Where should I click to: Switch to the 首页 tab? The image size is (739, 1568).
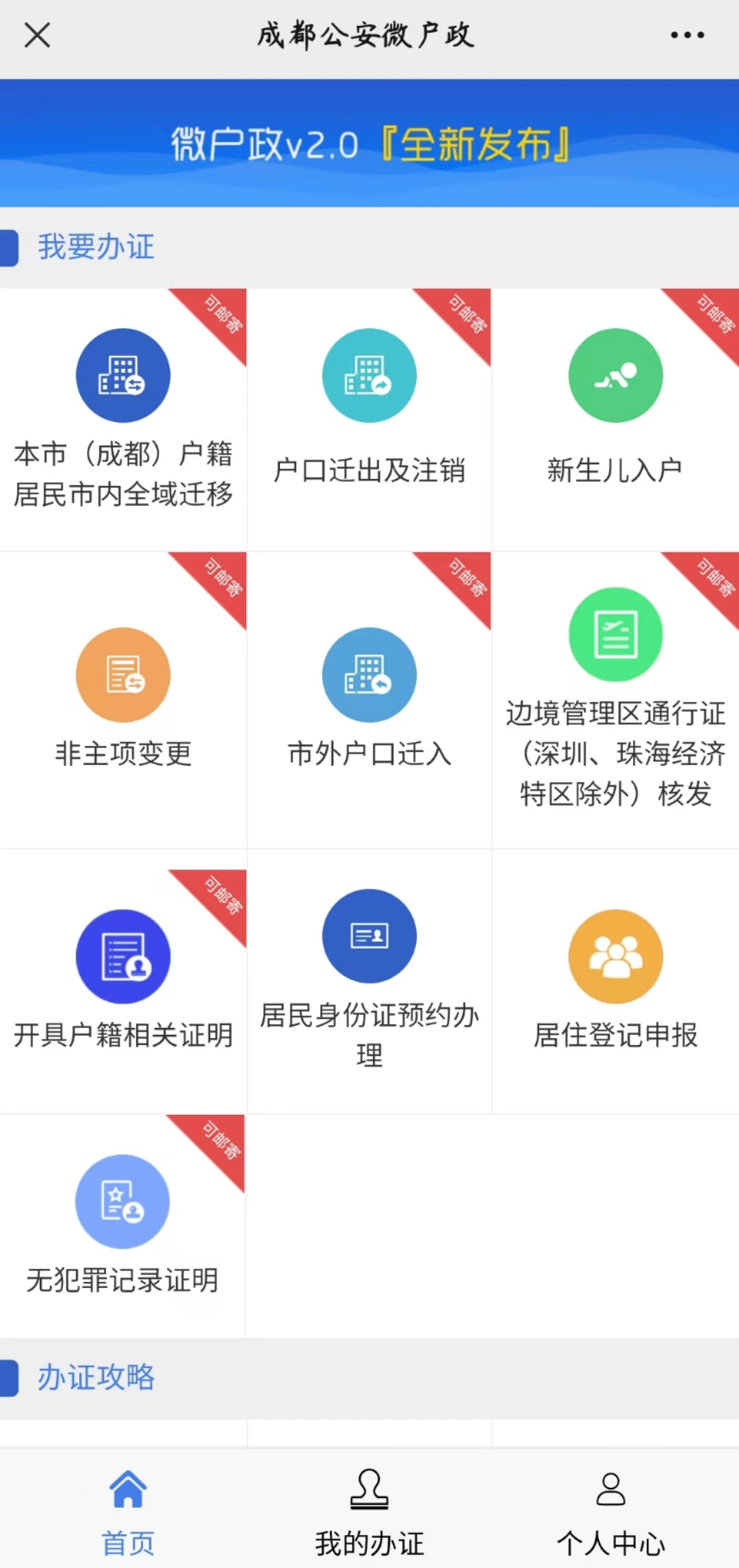[128, 1510]
